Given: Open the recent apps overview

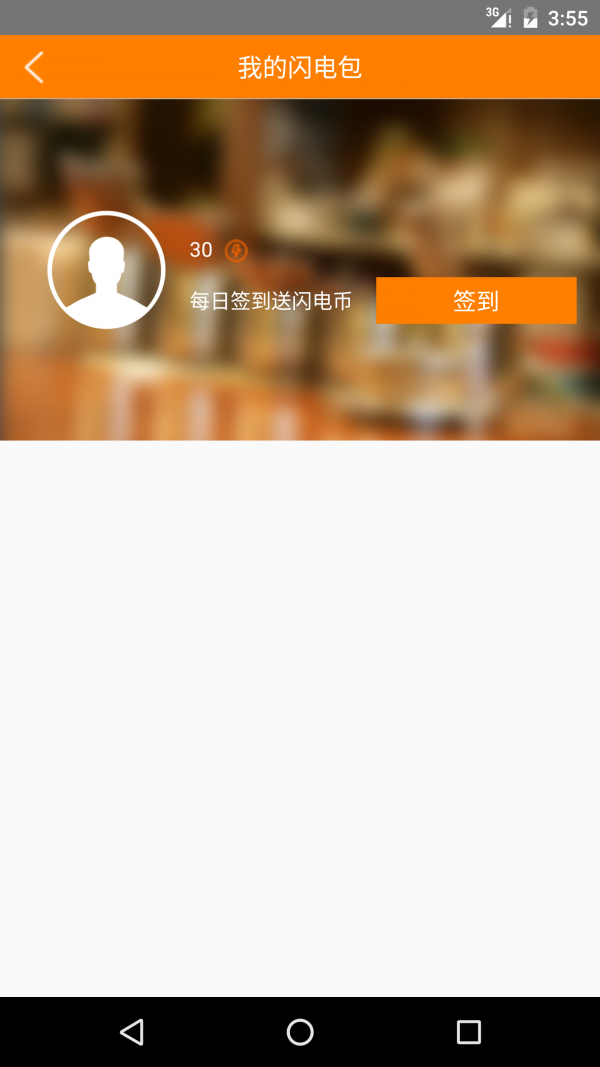Looking at the screenshot, I should coord(468,1032).
